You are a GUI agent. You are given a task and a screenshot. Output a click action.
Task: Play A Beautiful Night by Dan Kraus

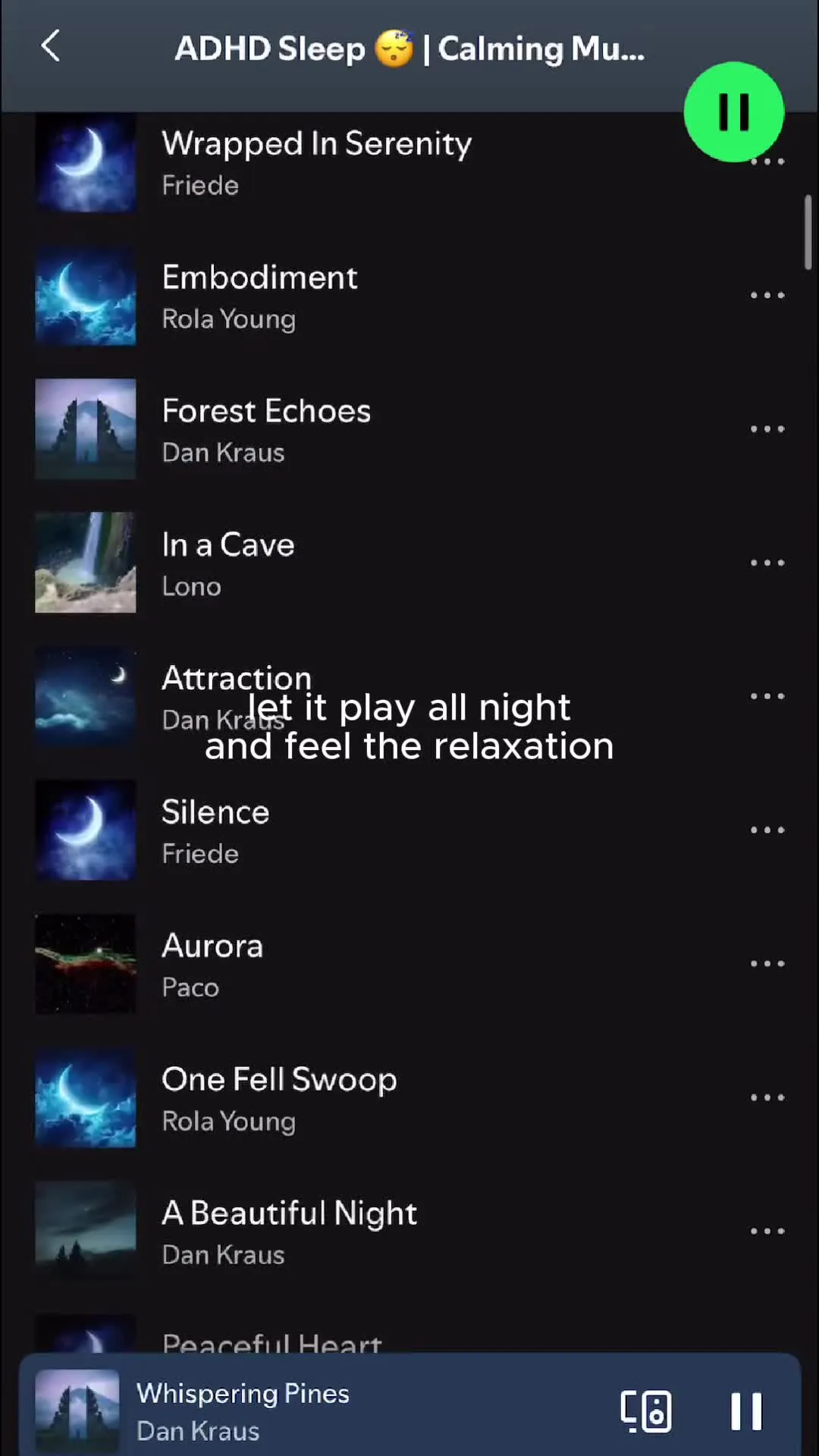(288, 1231)
